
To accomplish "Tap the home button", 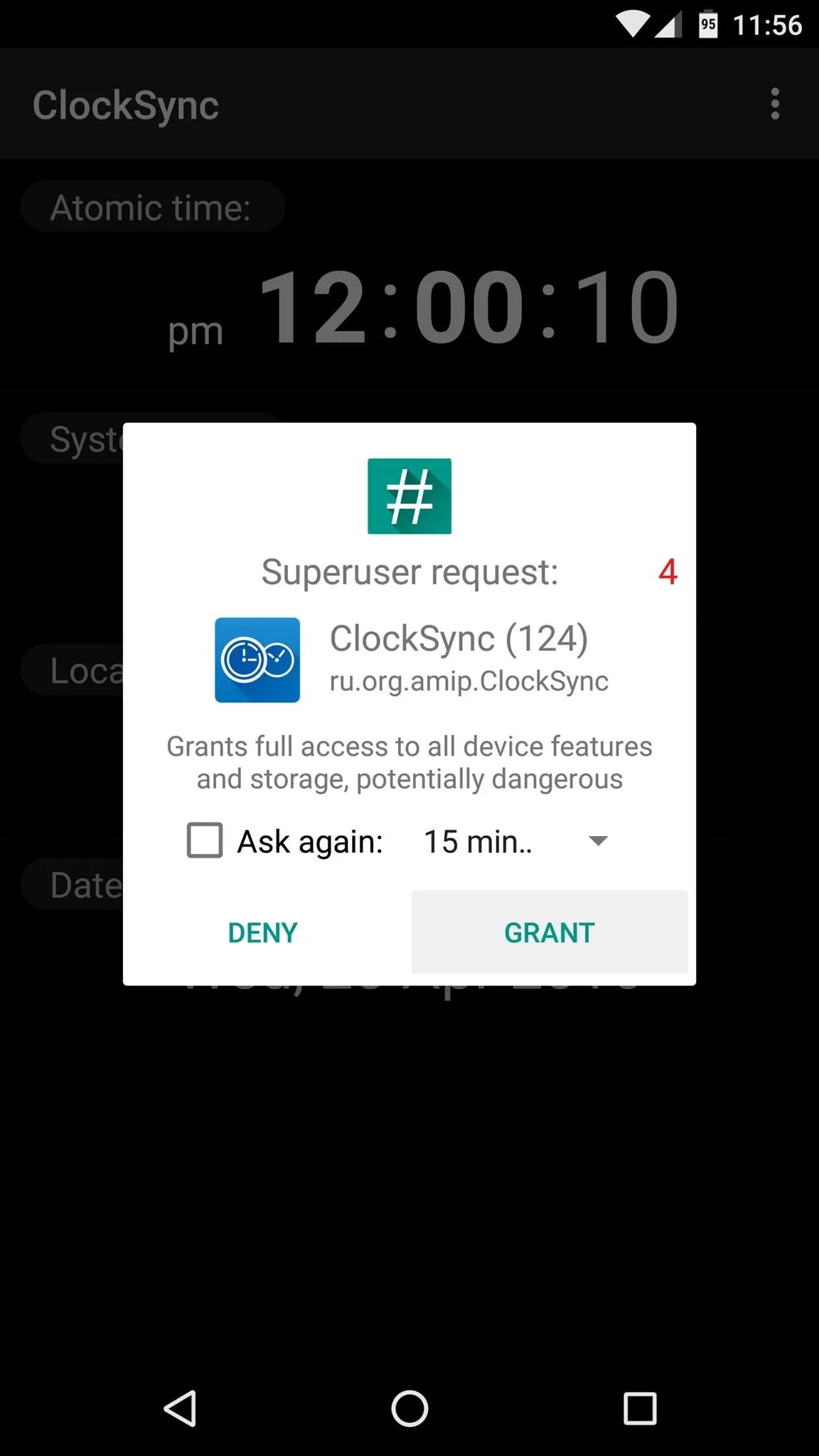I will tap(409, 1408).
